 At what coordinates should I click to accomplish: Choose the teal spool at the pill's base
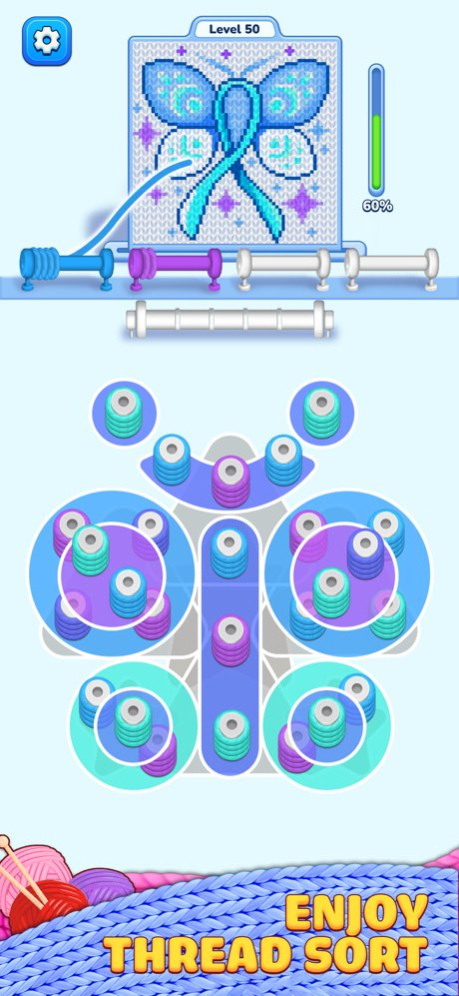[231, 736]
